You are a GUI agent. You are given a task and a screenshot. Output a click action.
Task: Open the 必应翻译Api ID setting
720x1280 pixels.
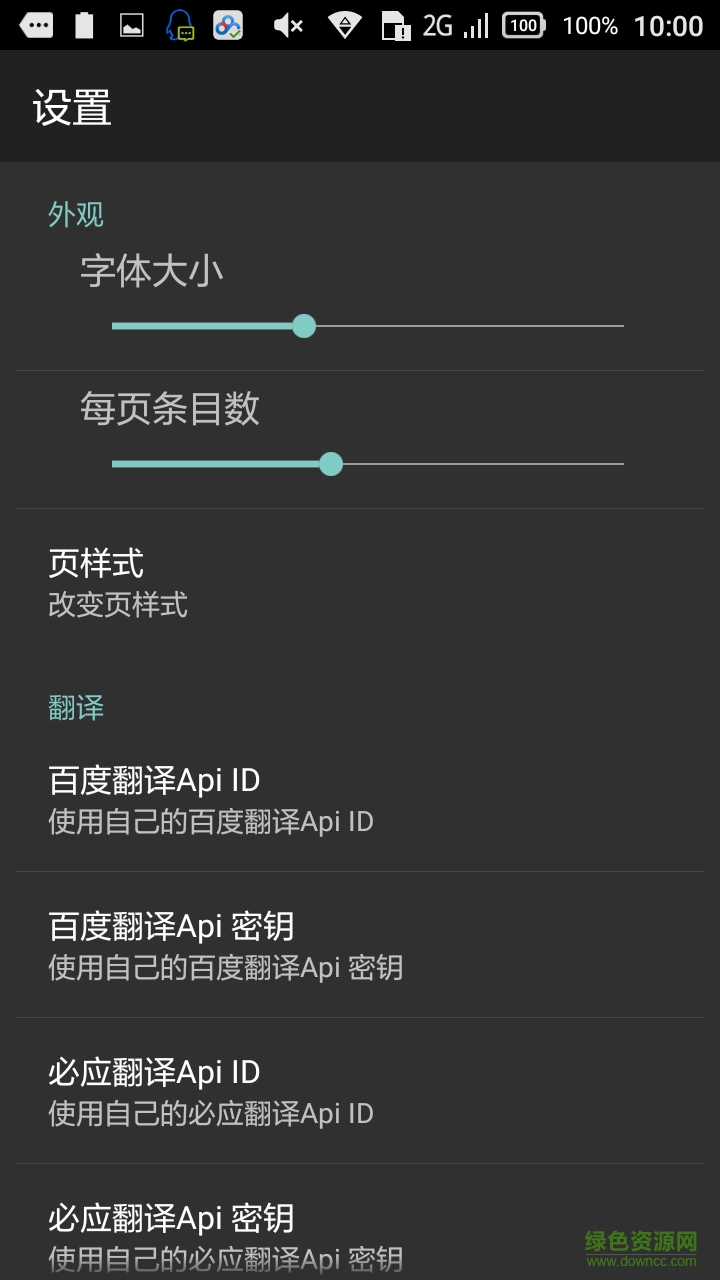coord(360,1090)
